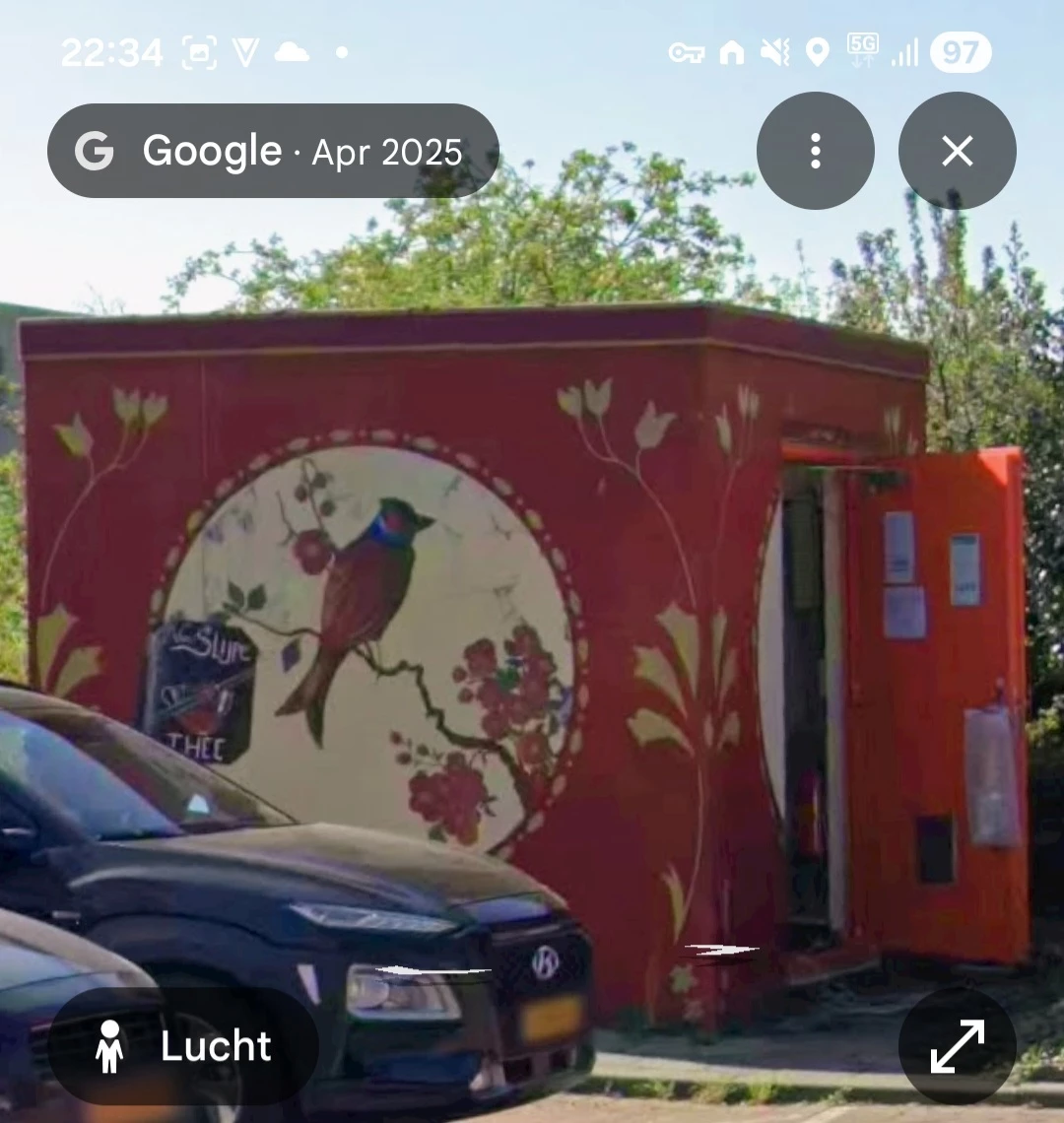Expand the image to full screen
This screenshot has height=1123, width=1064.
(x=957, y=1046)
